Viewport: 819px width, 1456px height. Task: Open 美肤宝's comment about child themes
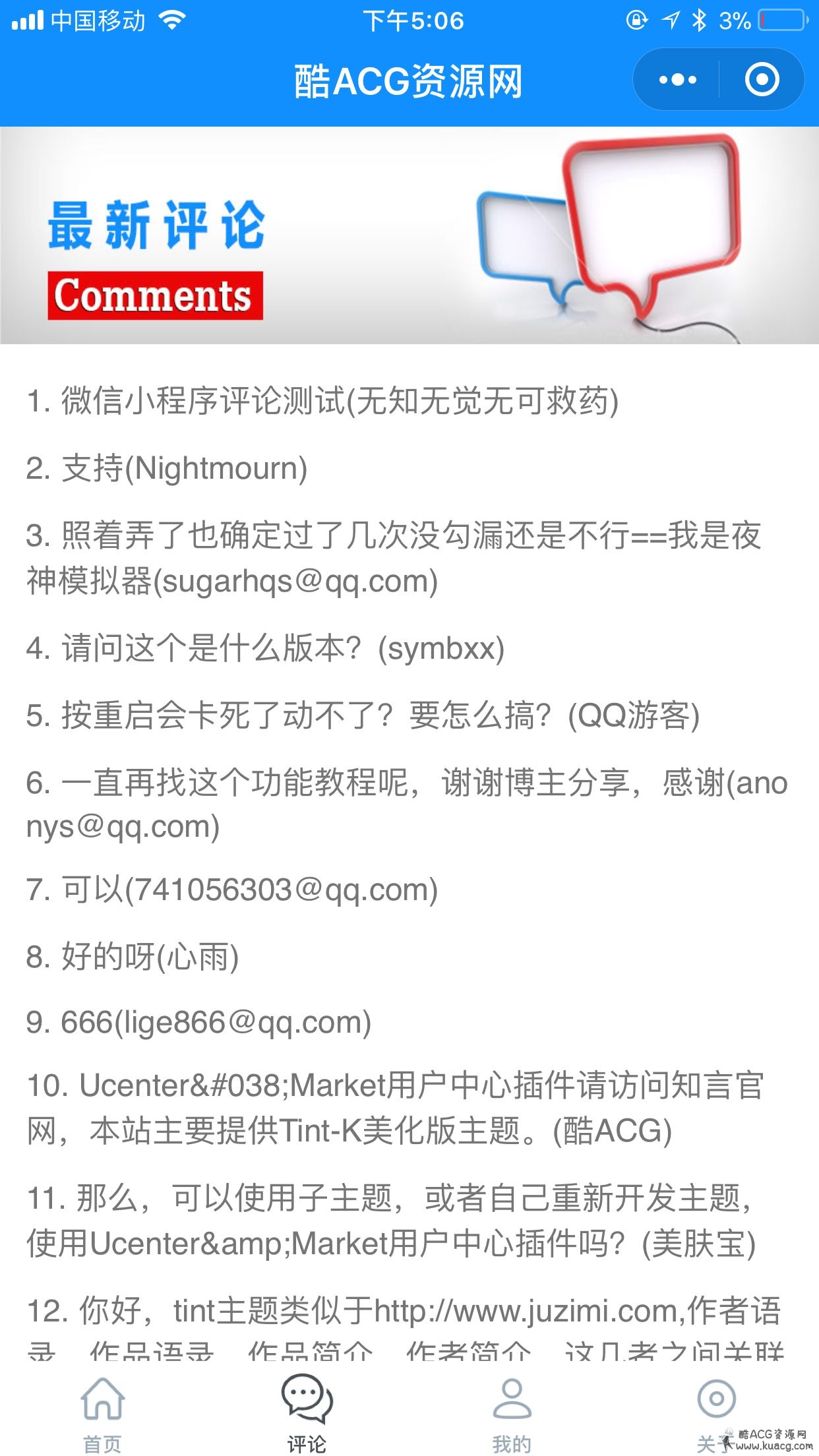tap(391, 1221)
